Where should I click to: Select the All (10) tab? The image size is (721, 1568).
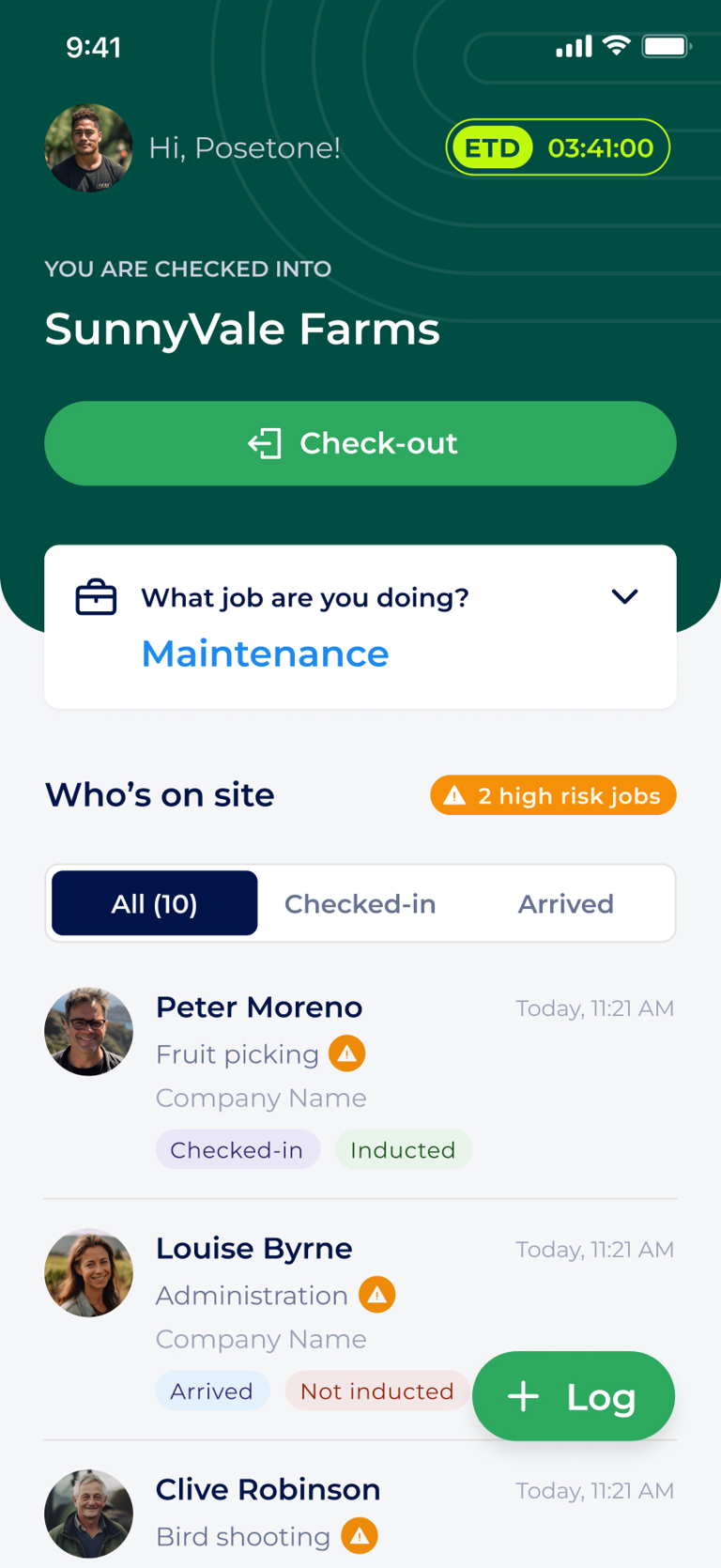[155, 903]
